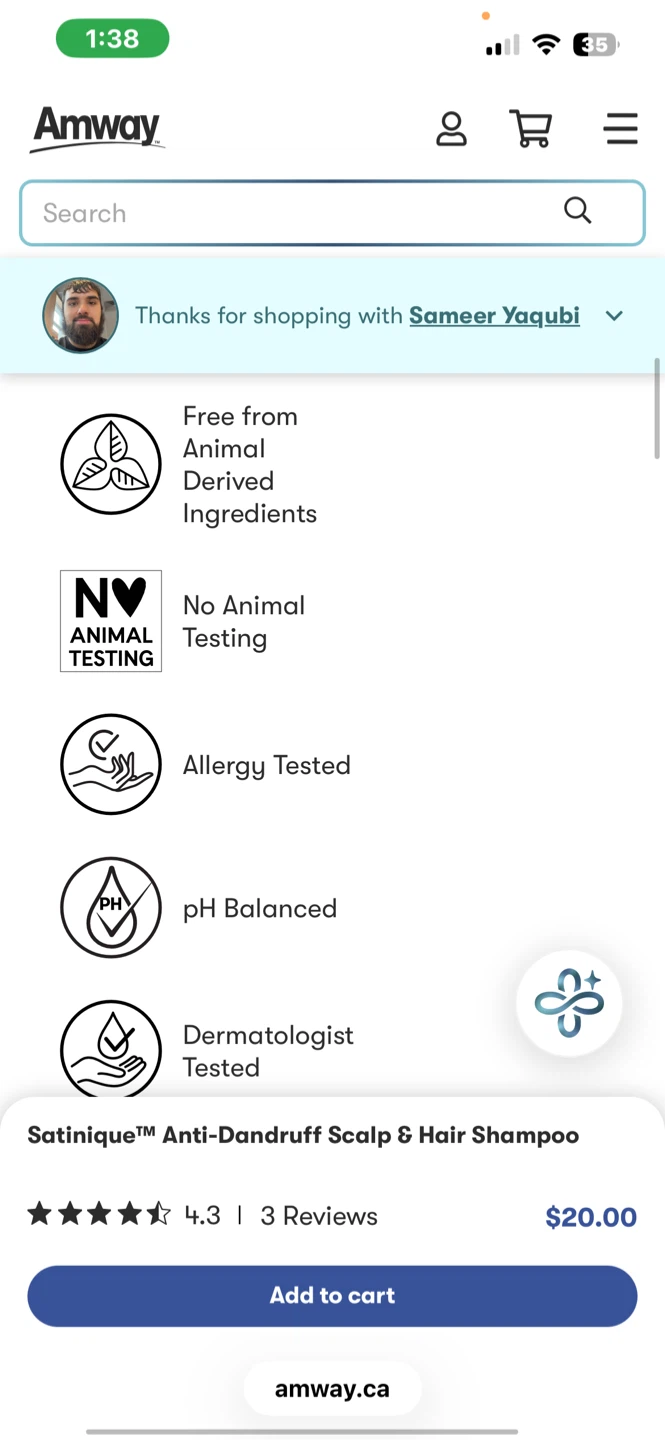This screenshot has width=665, height=1440.
Task: Expand the shopping-with banner chevron
Action: coord(614,316)
